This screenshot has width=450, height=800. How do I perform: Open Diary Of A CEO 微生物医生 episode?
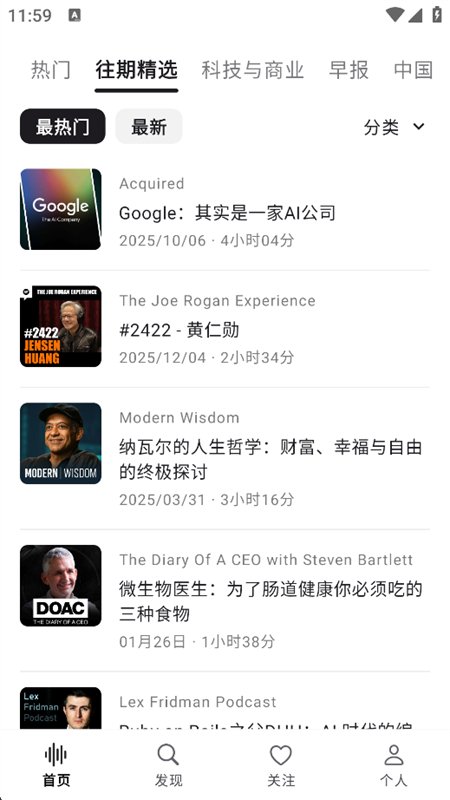click(x=225, y=600)
